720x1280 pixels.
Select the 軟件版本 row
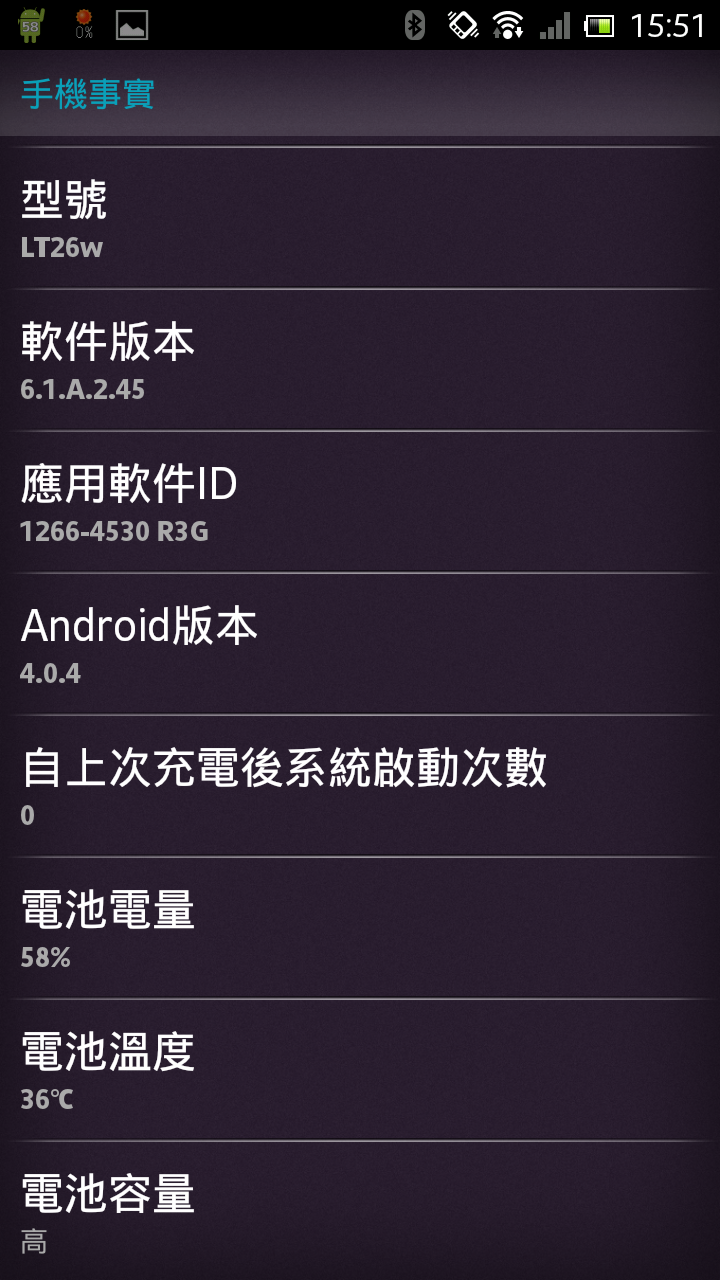360,360
